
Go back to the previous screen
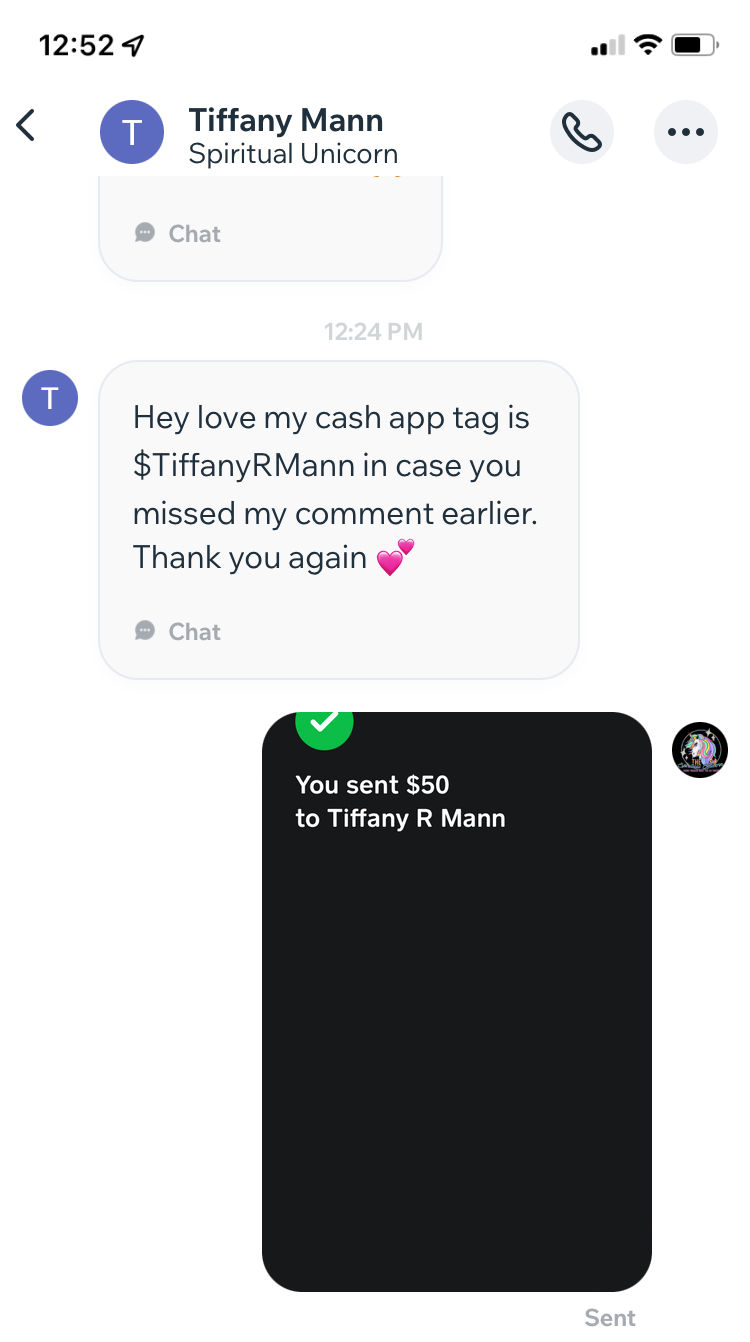[x=27, y=126]
